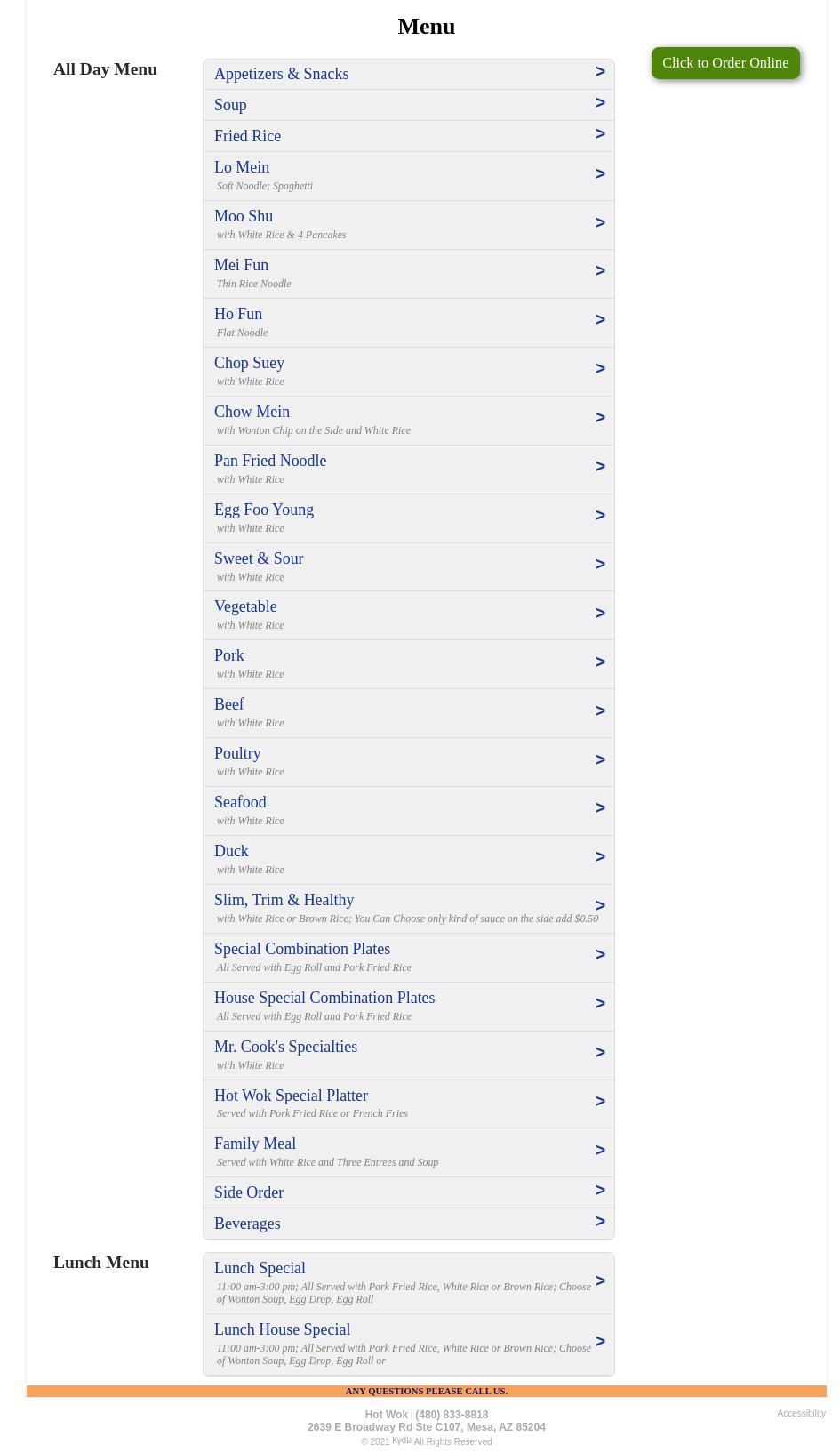
Task: Click the 'Click to Order Online' button
Action: [x=725, y=62]
